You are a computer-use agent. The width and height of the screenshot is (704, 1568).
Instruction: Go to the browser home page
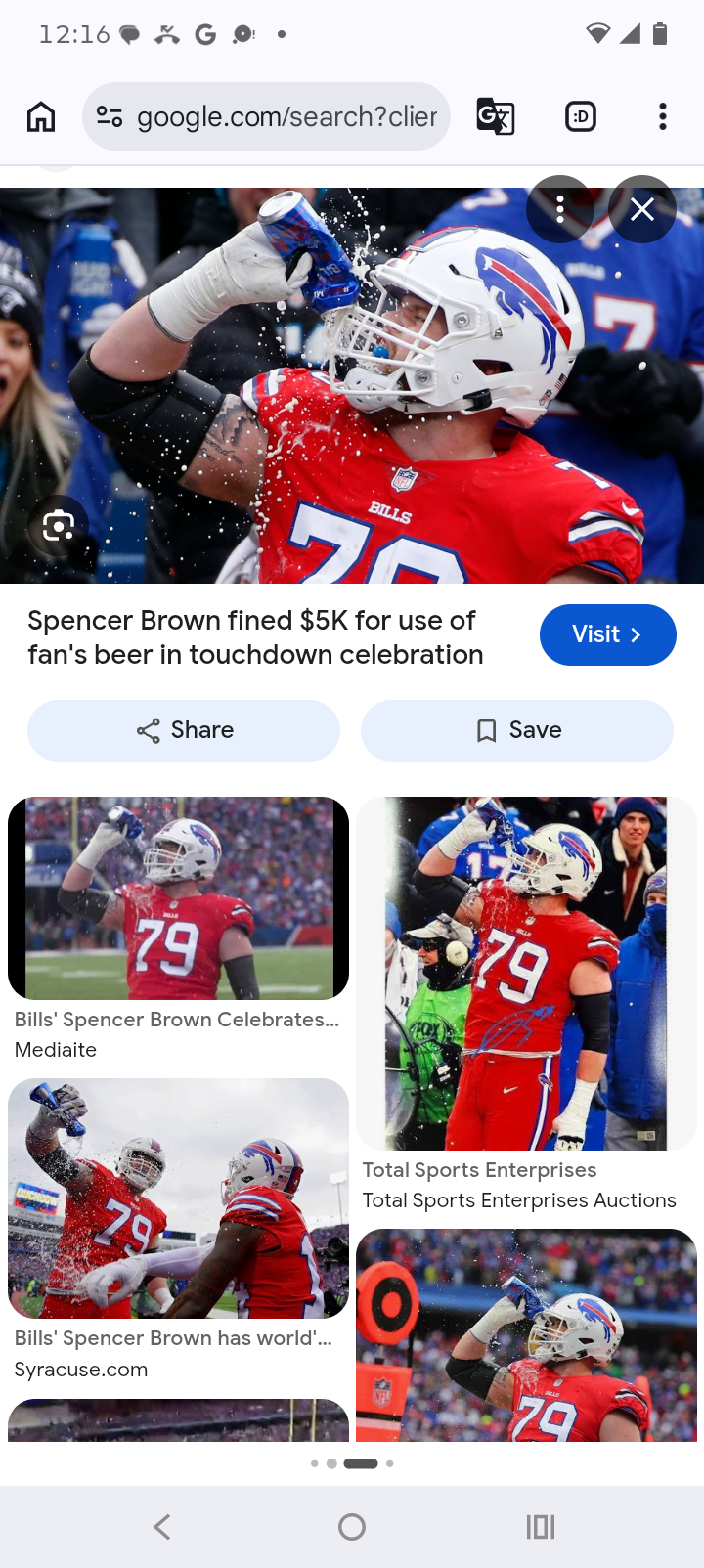tap(41, 116)
